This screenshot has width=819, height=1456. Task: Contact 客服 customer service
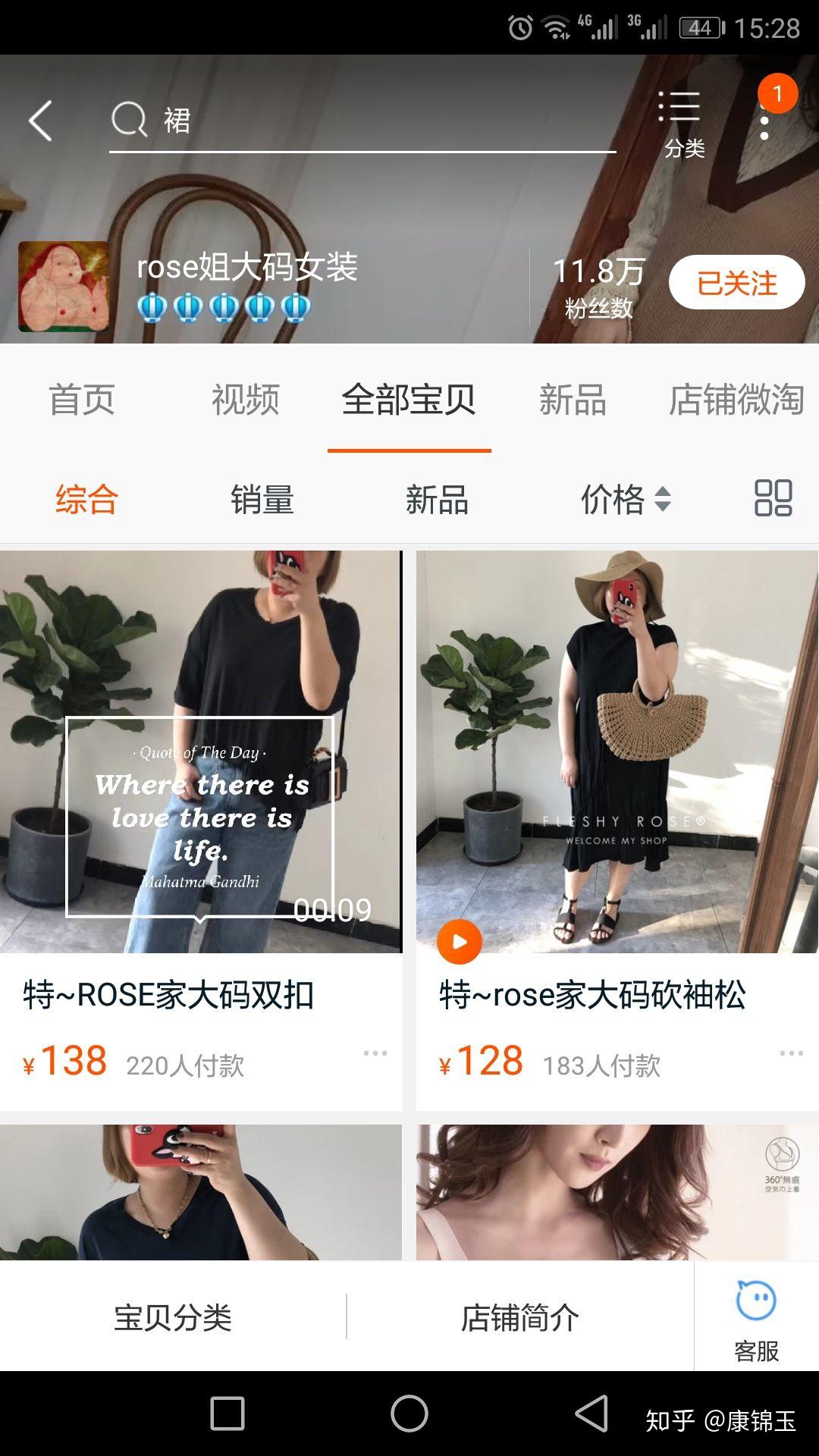click(x=756, y=1317)
